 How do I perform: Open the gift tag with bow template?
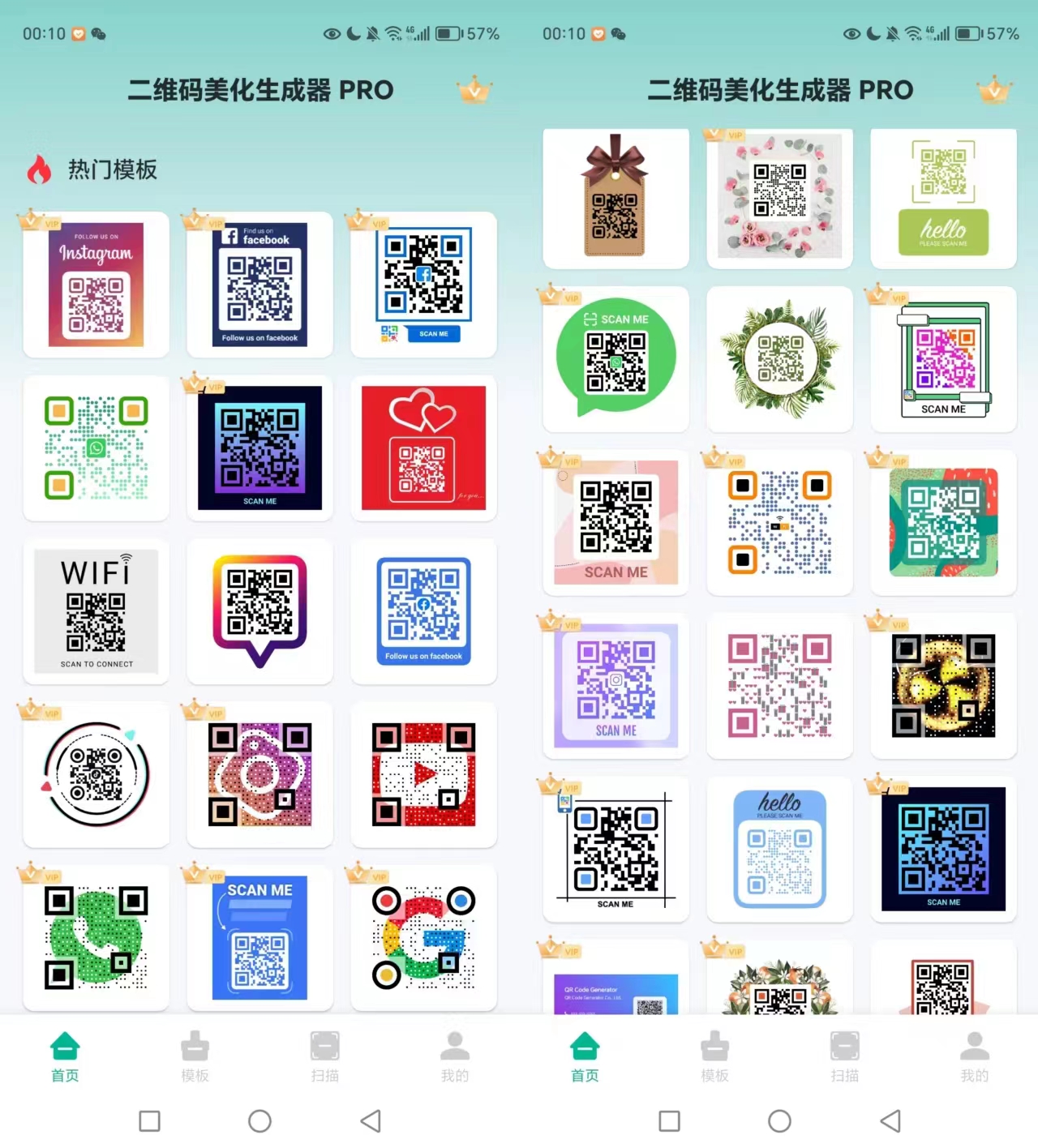[616, 197]
